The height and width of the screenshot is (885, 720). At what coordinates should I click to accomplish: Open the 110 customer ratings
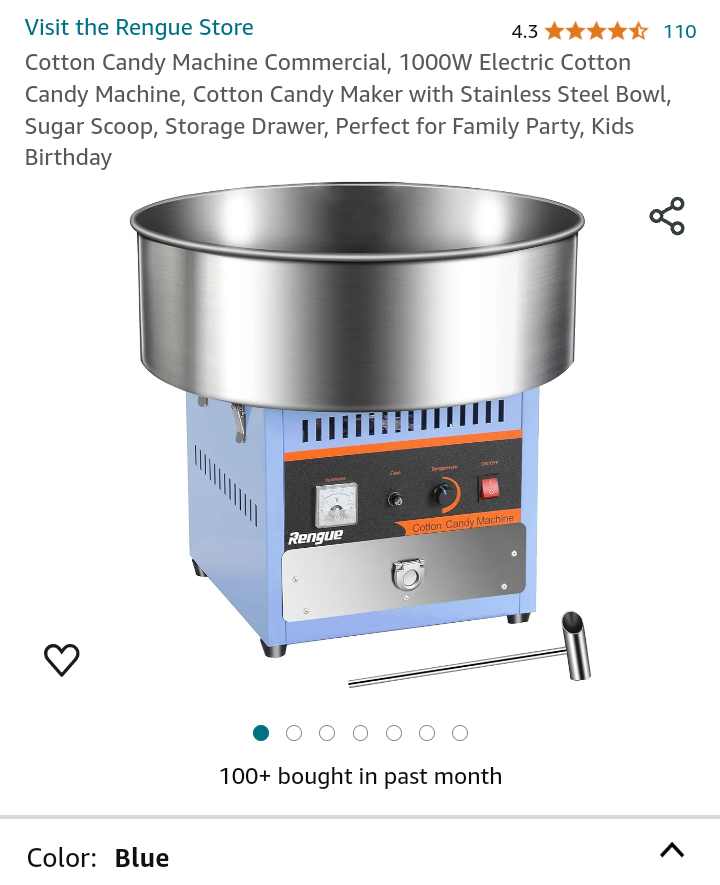click(x=679, y=31)
